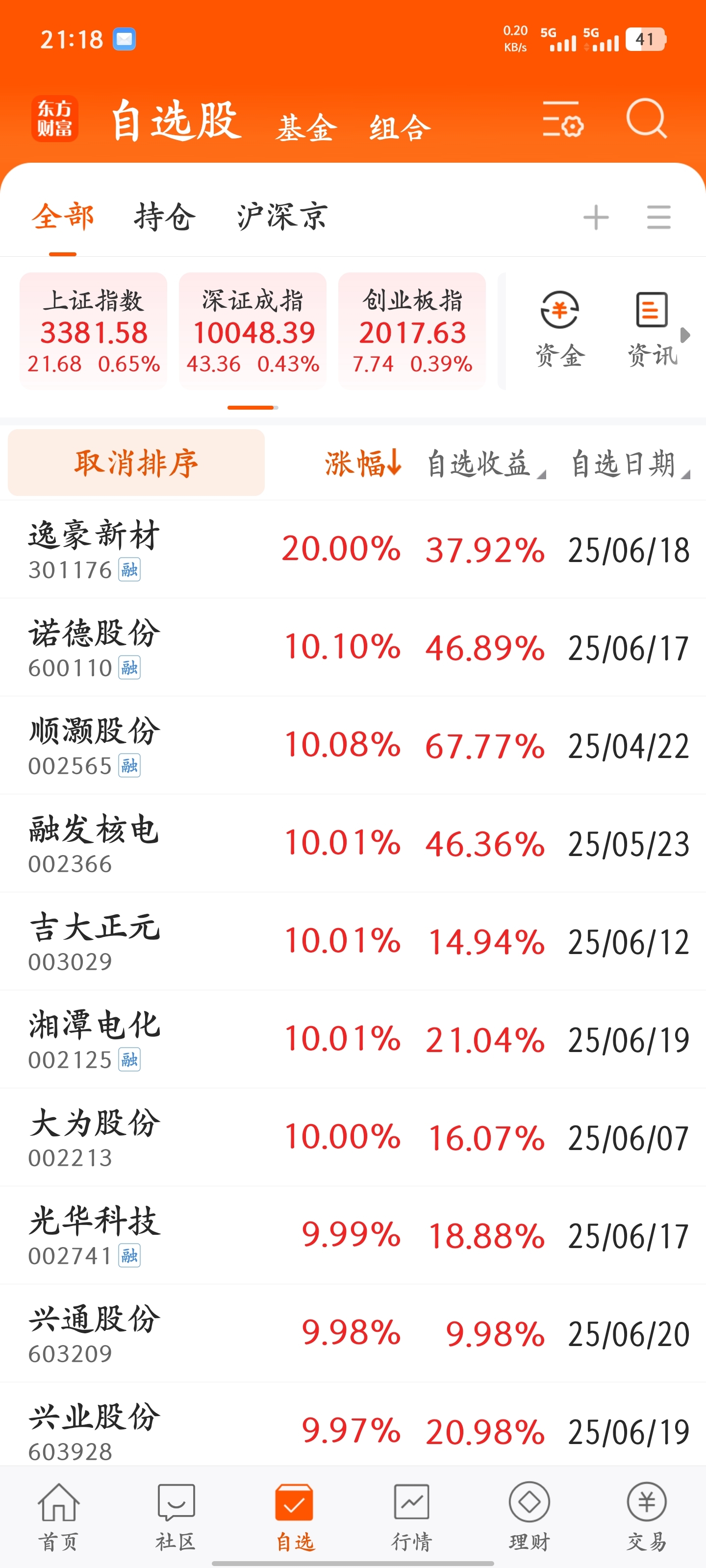Open the search magnifier icon
Viewport: 706px width, 1568px height.
[x=646, y=119]
